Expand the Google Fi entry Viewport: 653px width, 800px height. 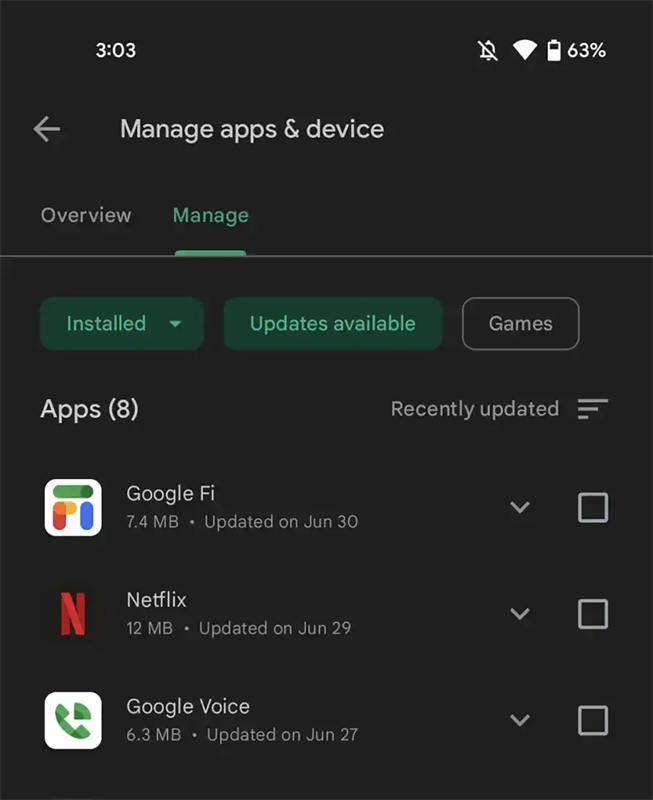click(x=519, y=507)
